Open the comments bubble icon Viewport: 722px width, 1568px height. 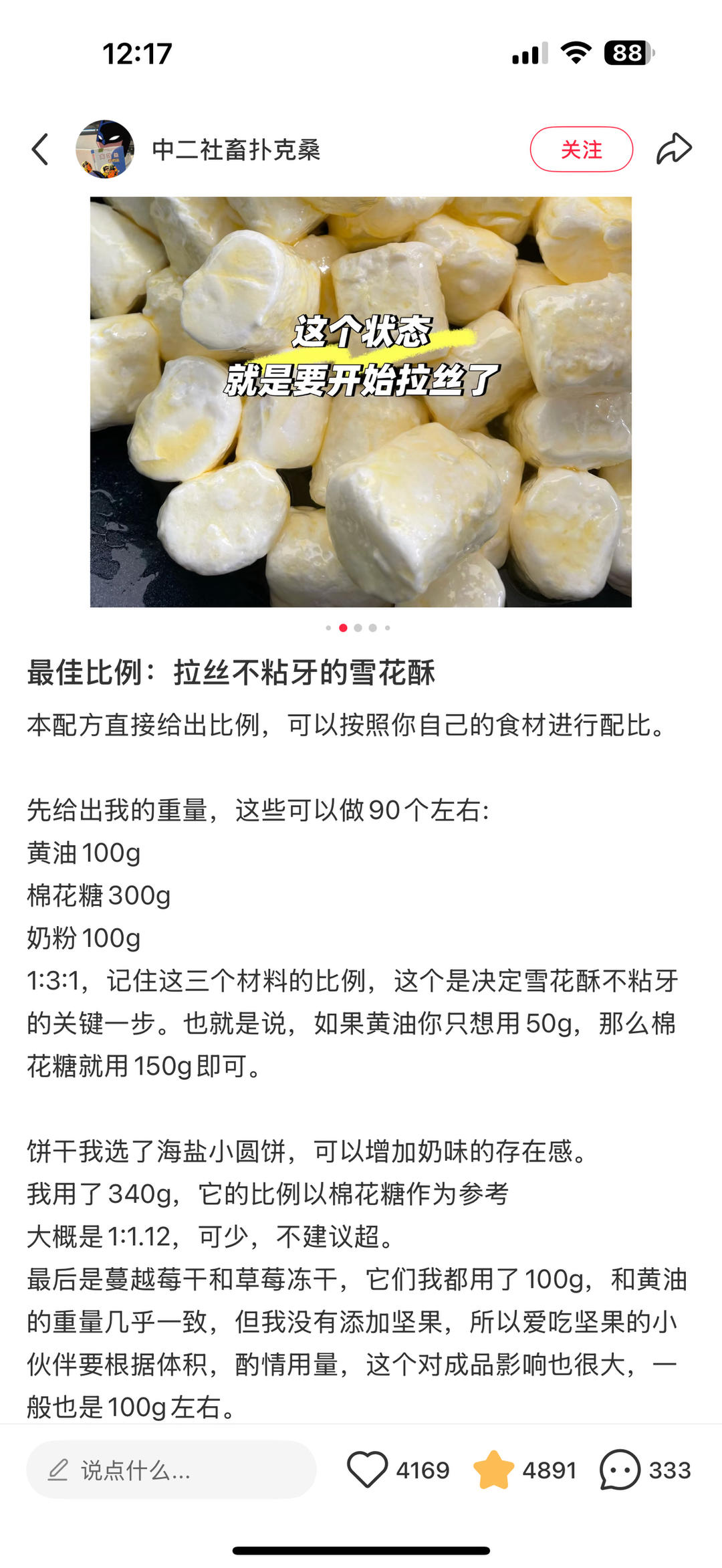[620, 1470]
